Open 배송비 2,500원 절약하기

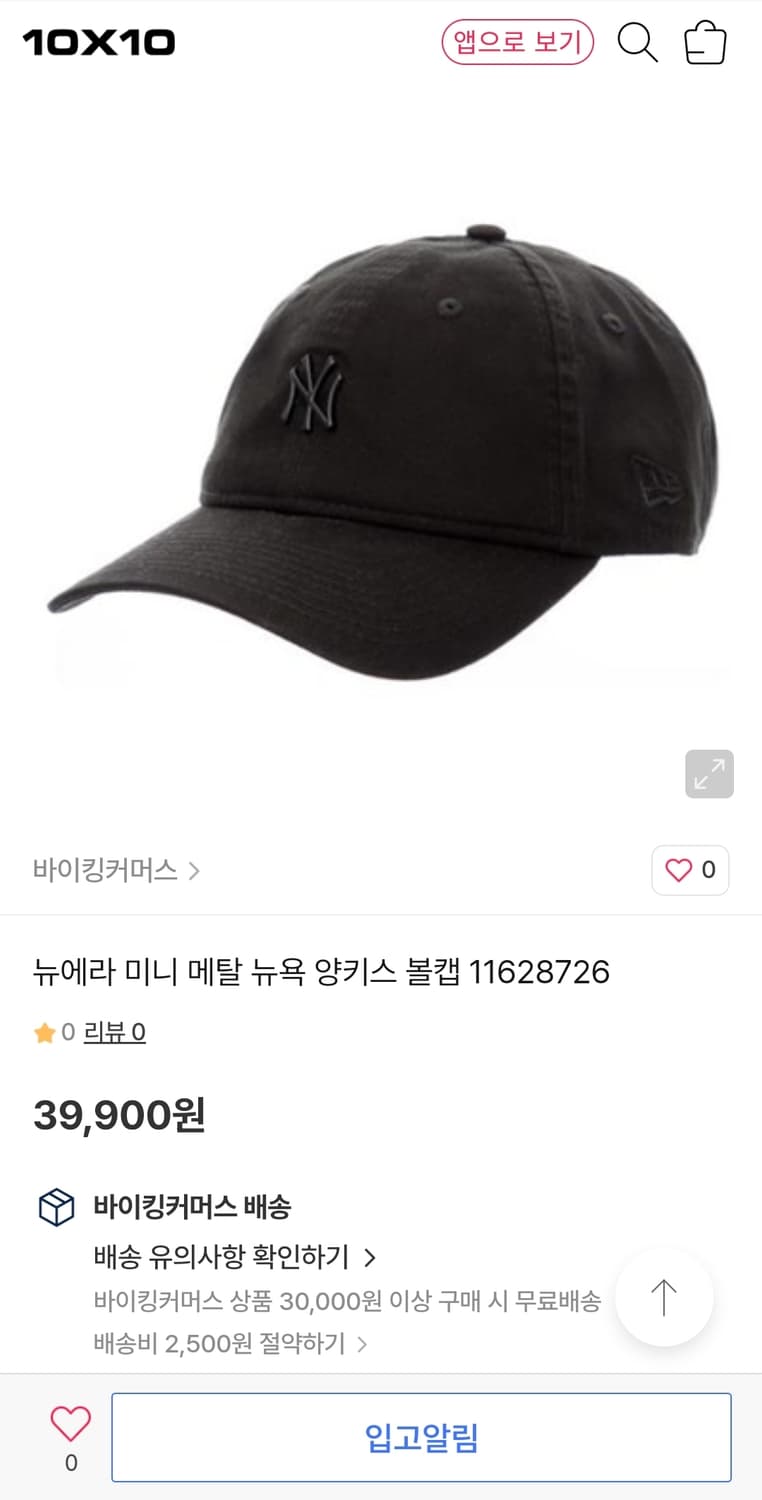[230, 1343]
